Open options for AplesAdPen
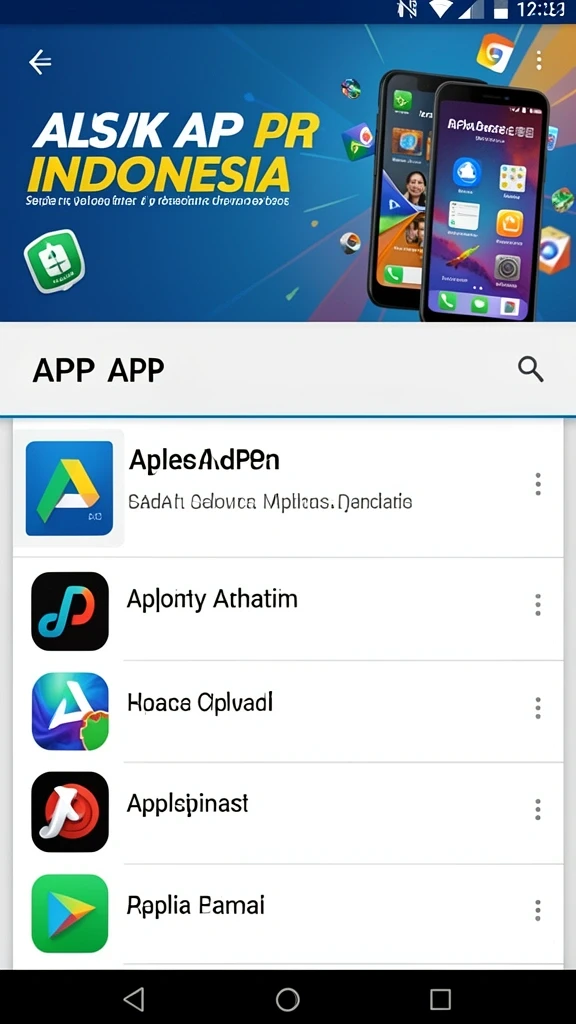Screen dimensions: 576x1024 (x=537, y=484)
